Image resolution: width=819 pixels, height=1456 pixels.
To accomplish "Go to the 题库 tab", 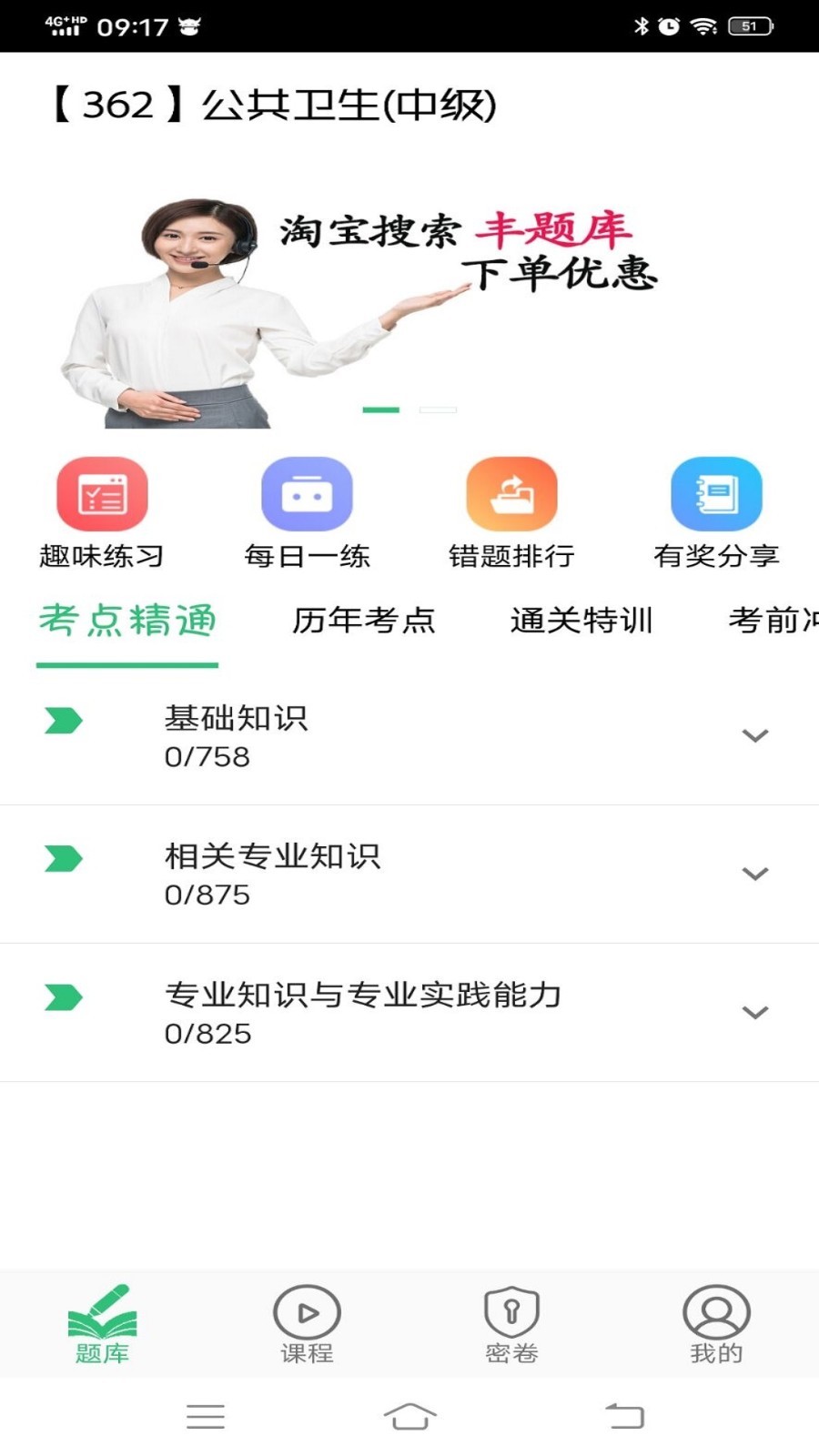I will 102,1324.
